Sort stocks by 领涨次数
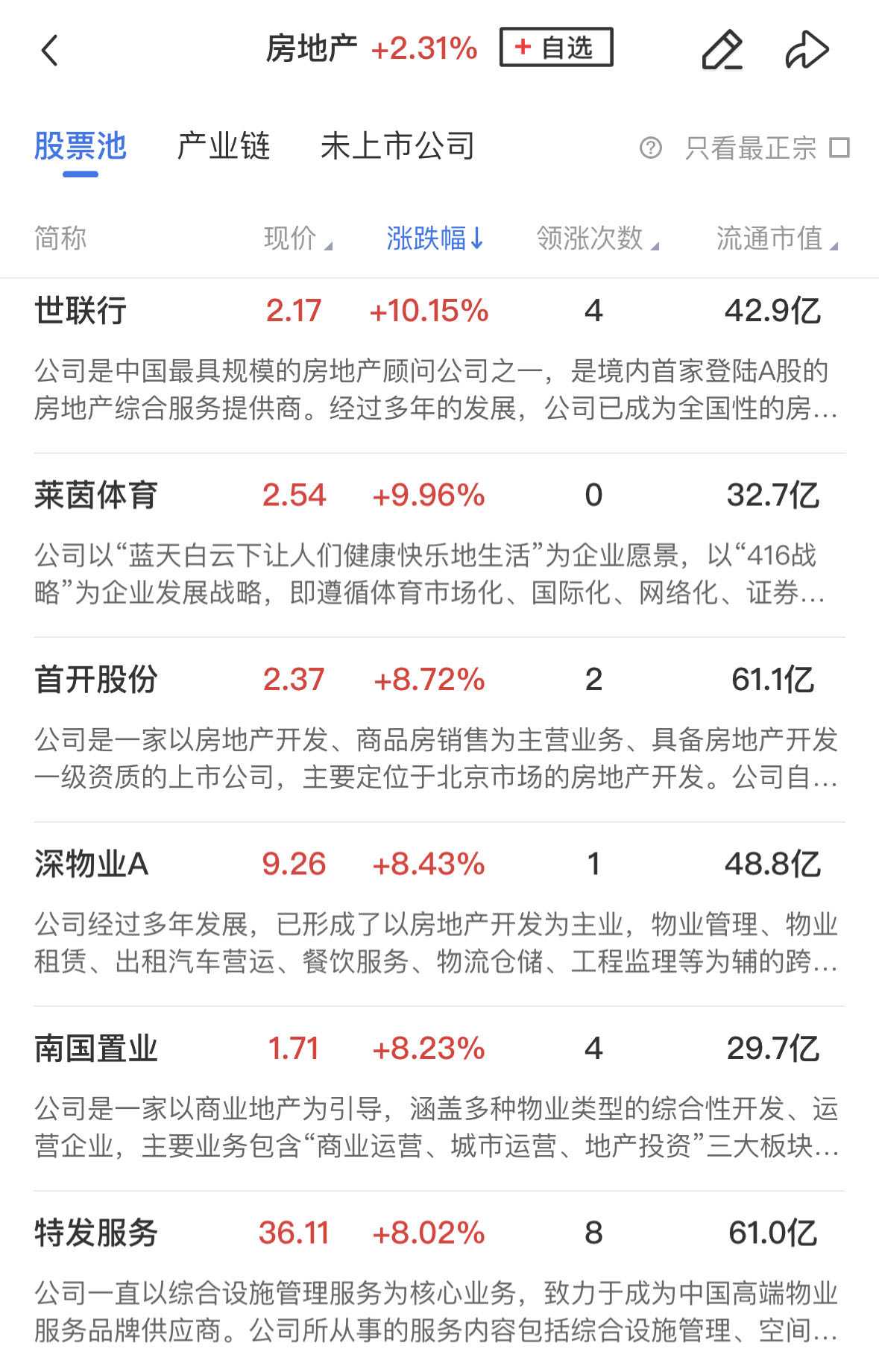Screen dimensions: 879x1372 click(x=596, y=238)
